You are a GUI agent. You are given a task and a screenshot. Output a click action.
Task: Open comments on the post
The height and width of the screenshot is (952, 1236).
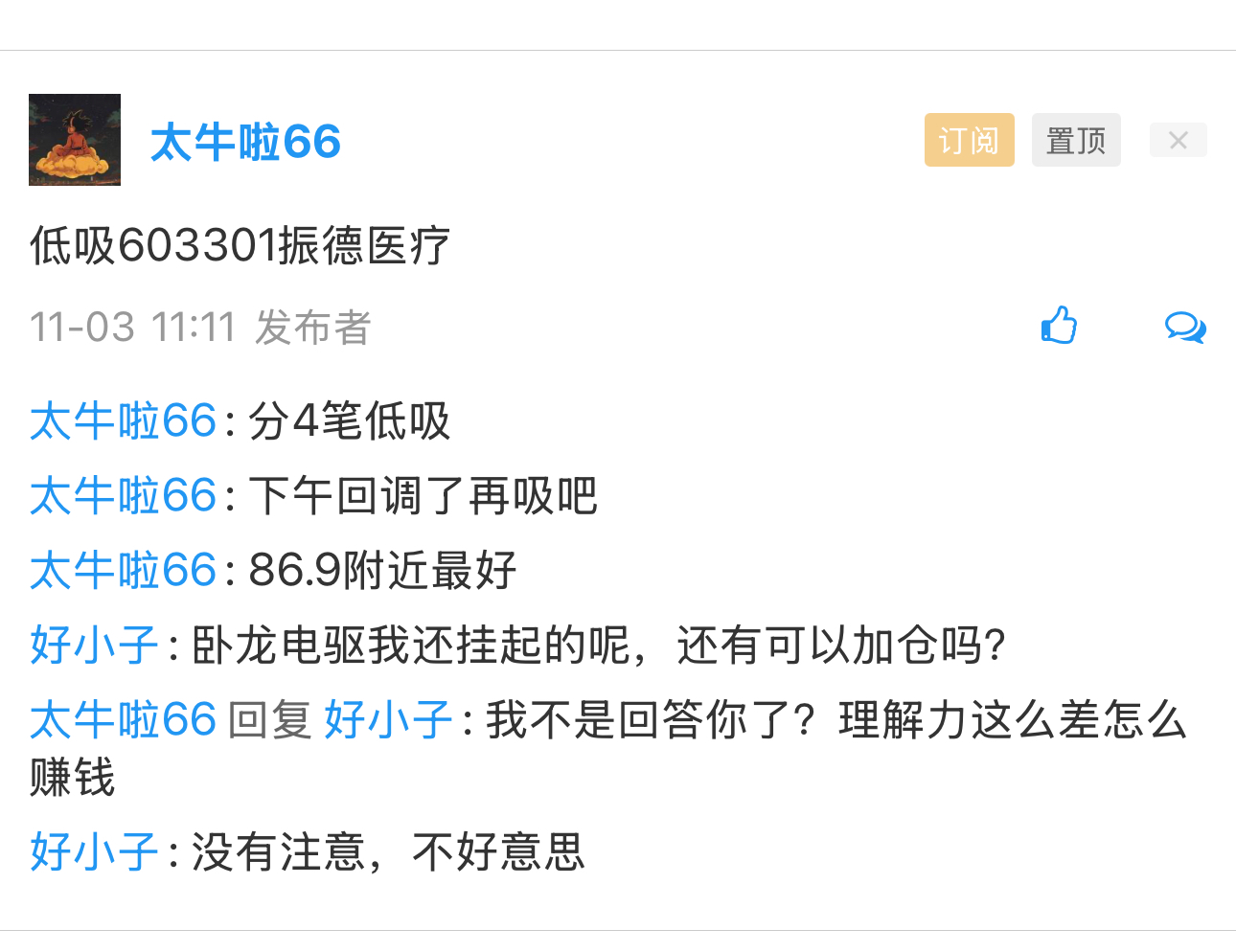tap(1184, 327)
